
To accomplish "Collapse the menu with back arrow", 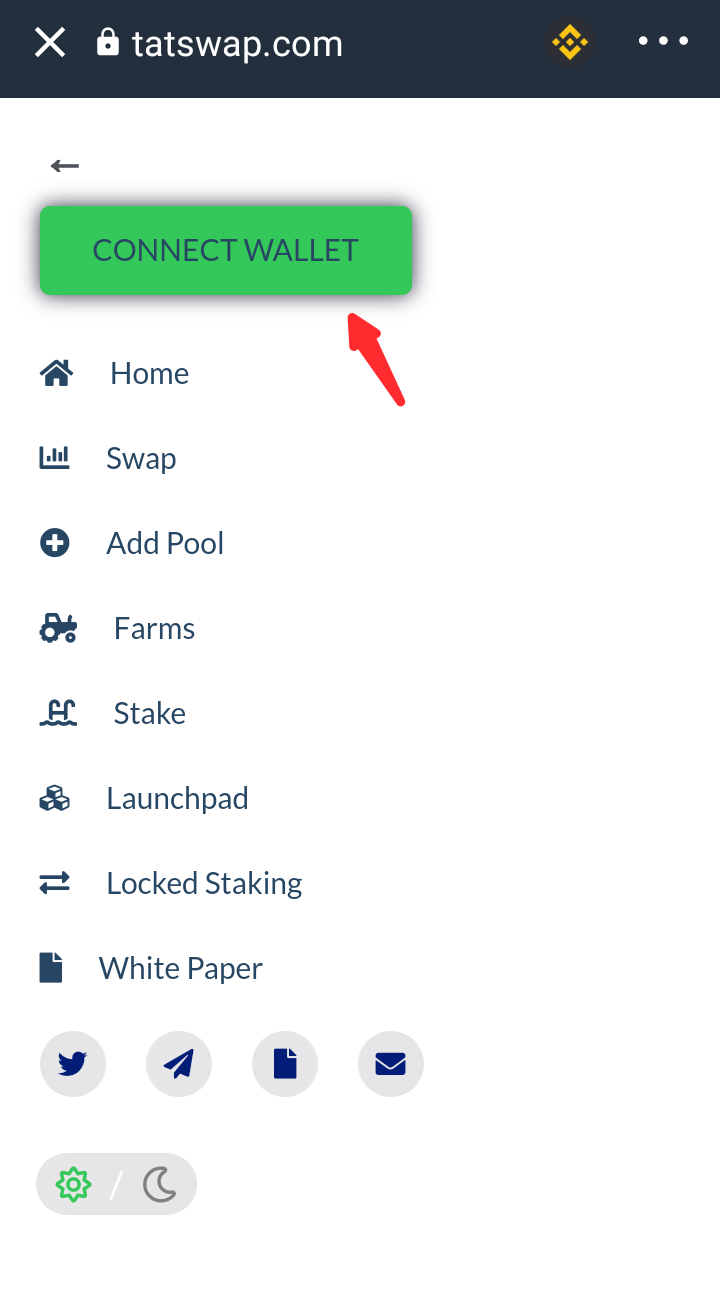I will pos(65,166).
